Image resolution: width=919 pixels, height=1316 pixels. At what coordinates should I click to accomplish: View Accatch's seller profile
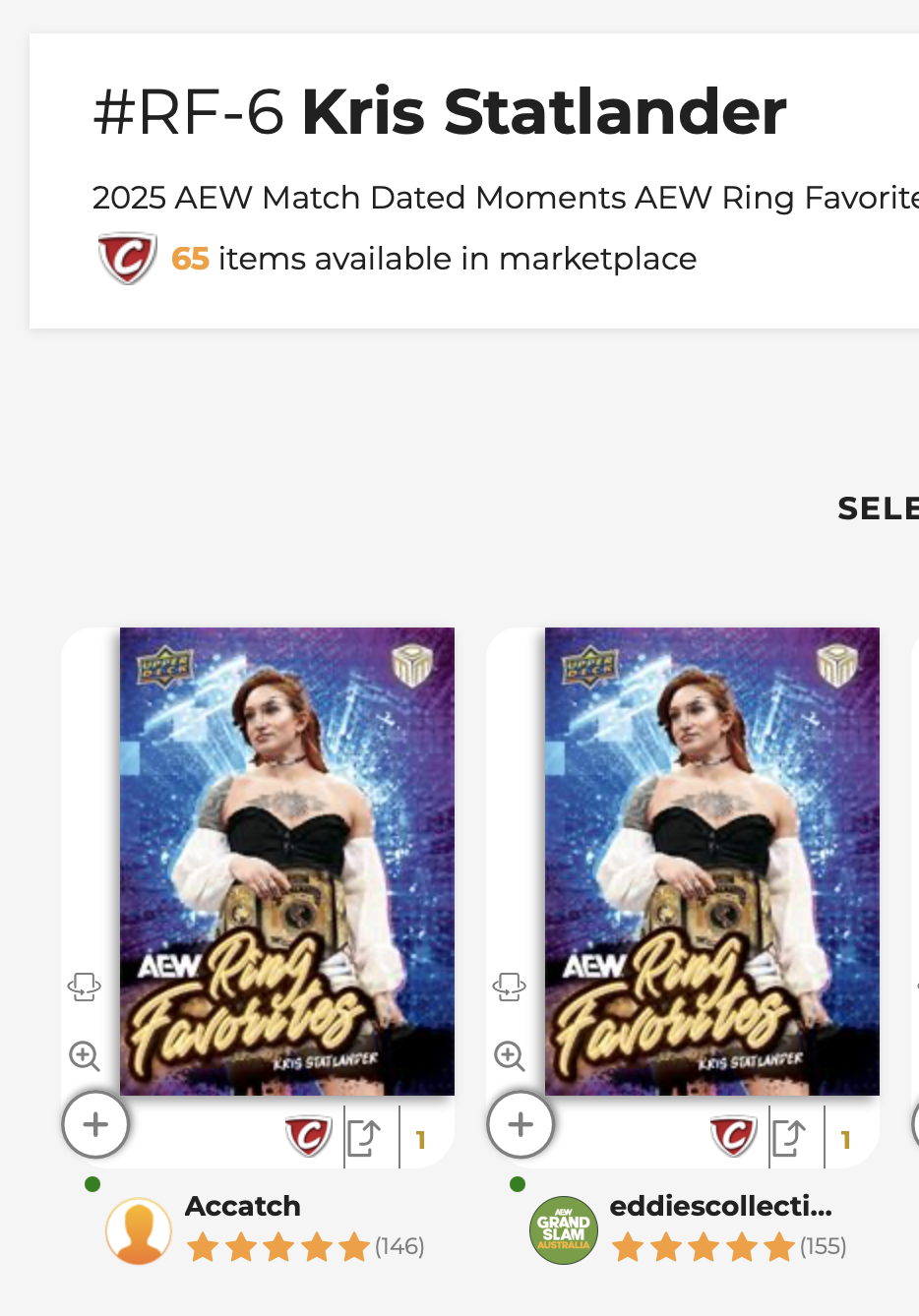[242, 1206]
